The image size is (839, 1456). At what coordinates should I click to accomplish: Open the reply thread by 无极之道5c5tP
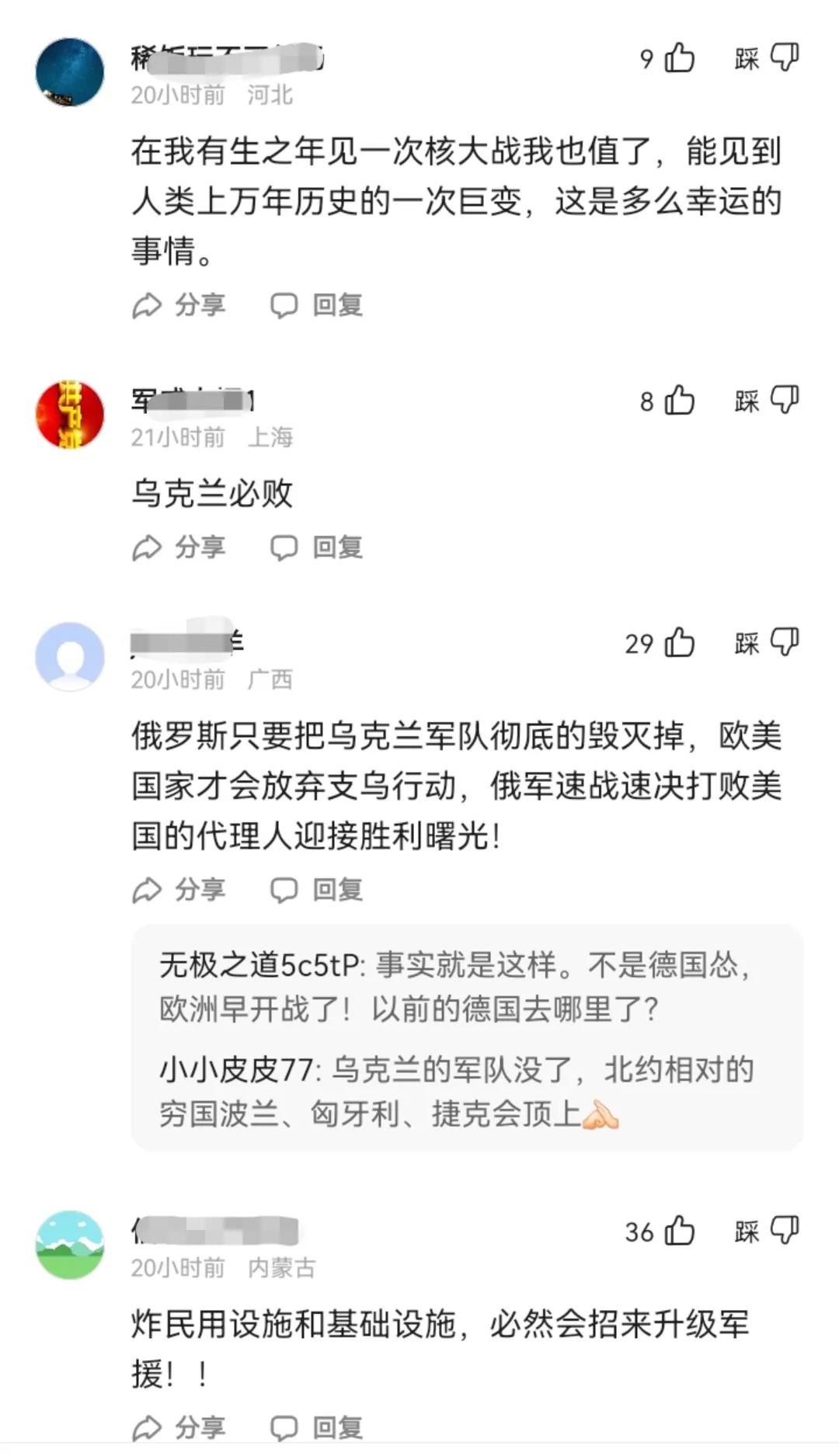coord(454,987)
